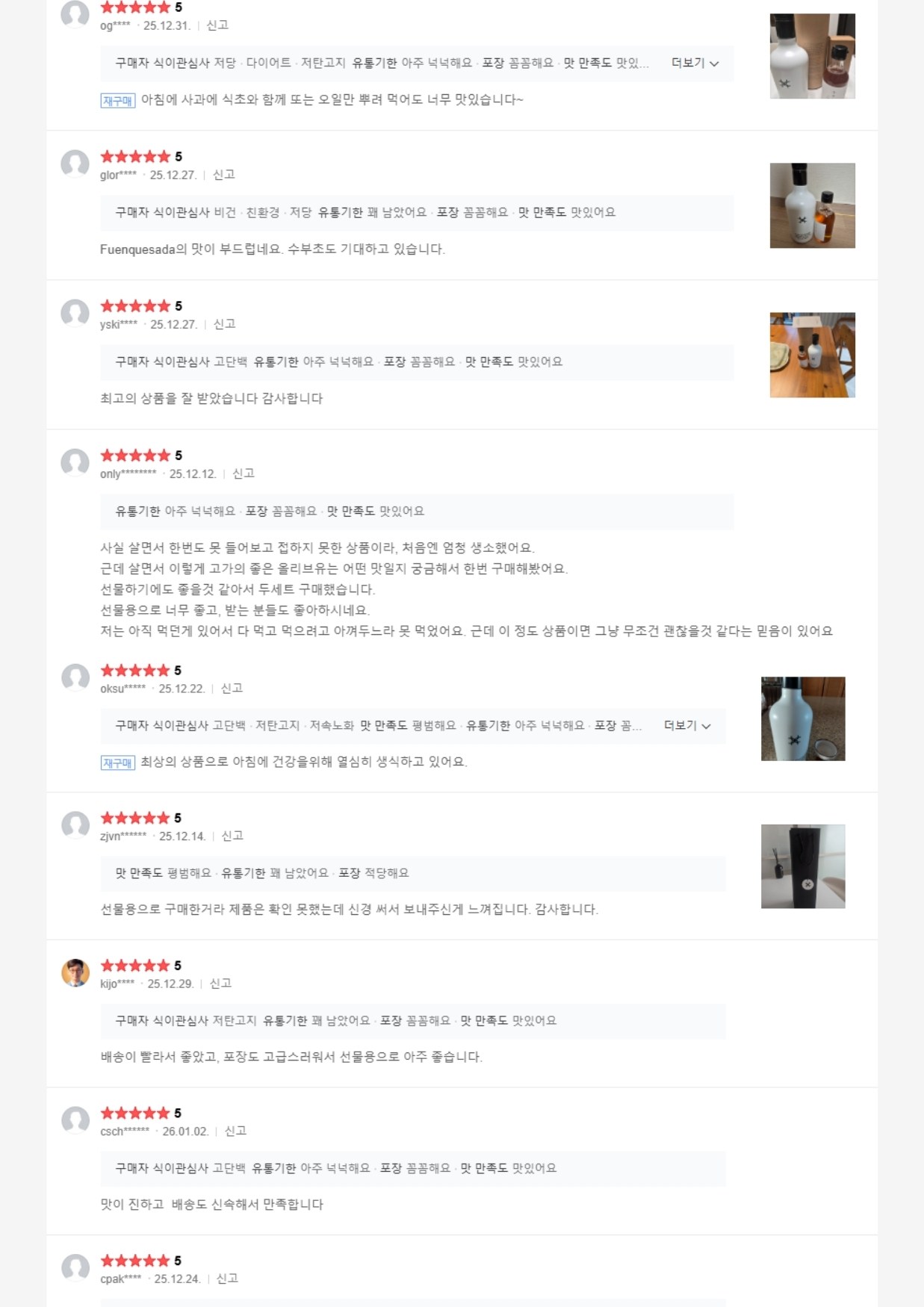The width and height of the screenshot is (924, 1307).
Task: View photo attached to yski**** review
Action: click(812, 355)
